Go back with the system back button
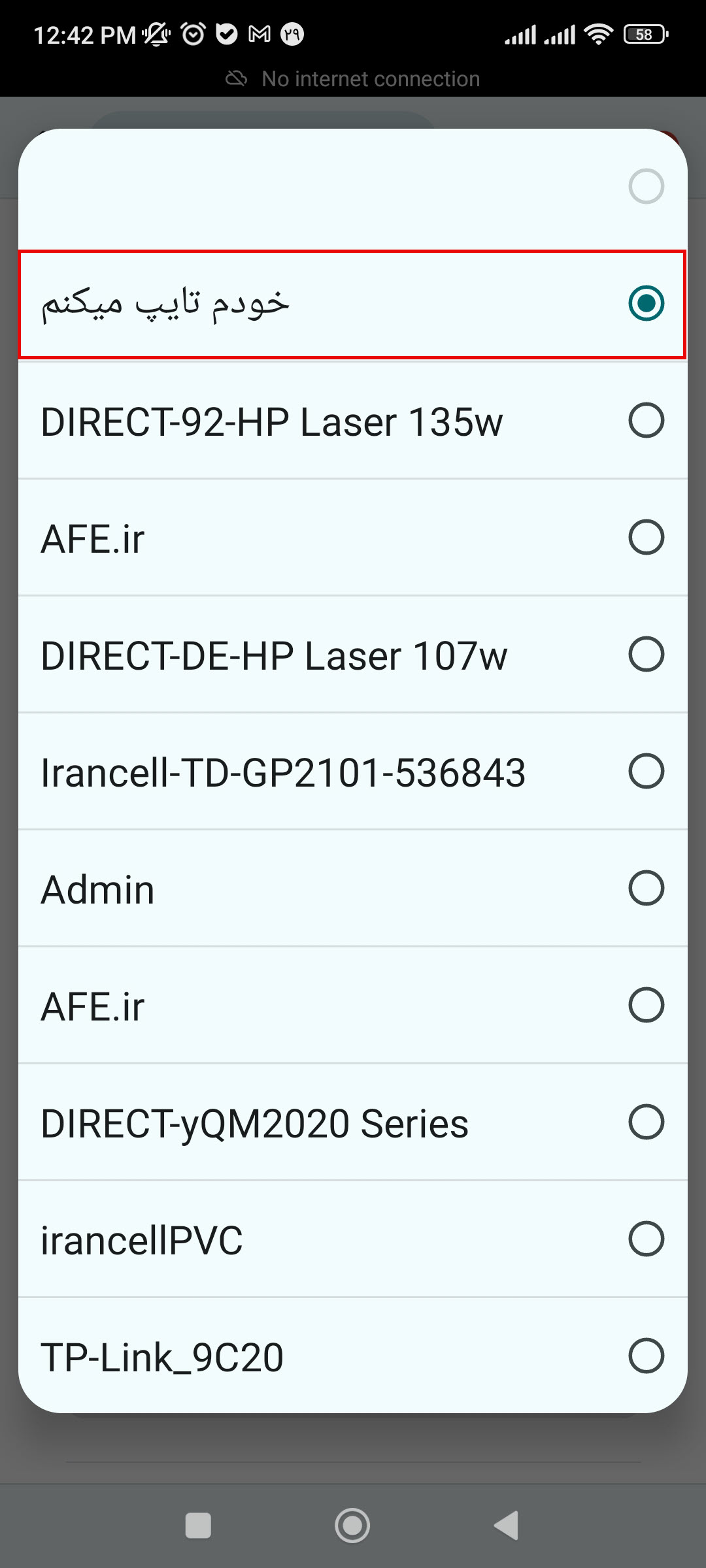This screenshot has height=1568, width=706. (x=507, y=1526)
